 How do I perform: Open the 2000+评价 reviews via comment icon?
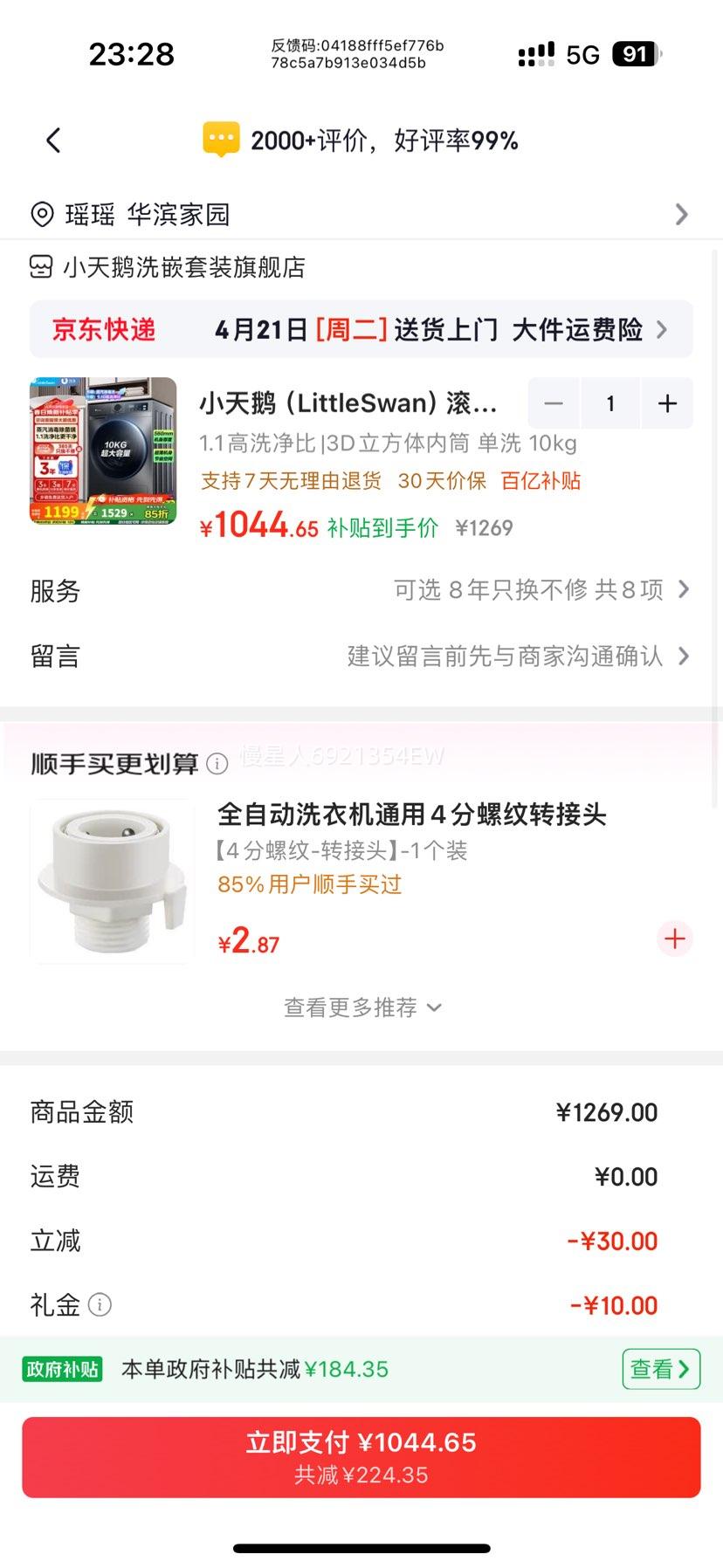click(220, 139)
